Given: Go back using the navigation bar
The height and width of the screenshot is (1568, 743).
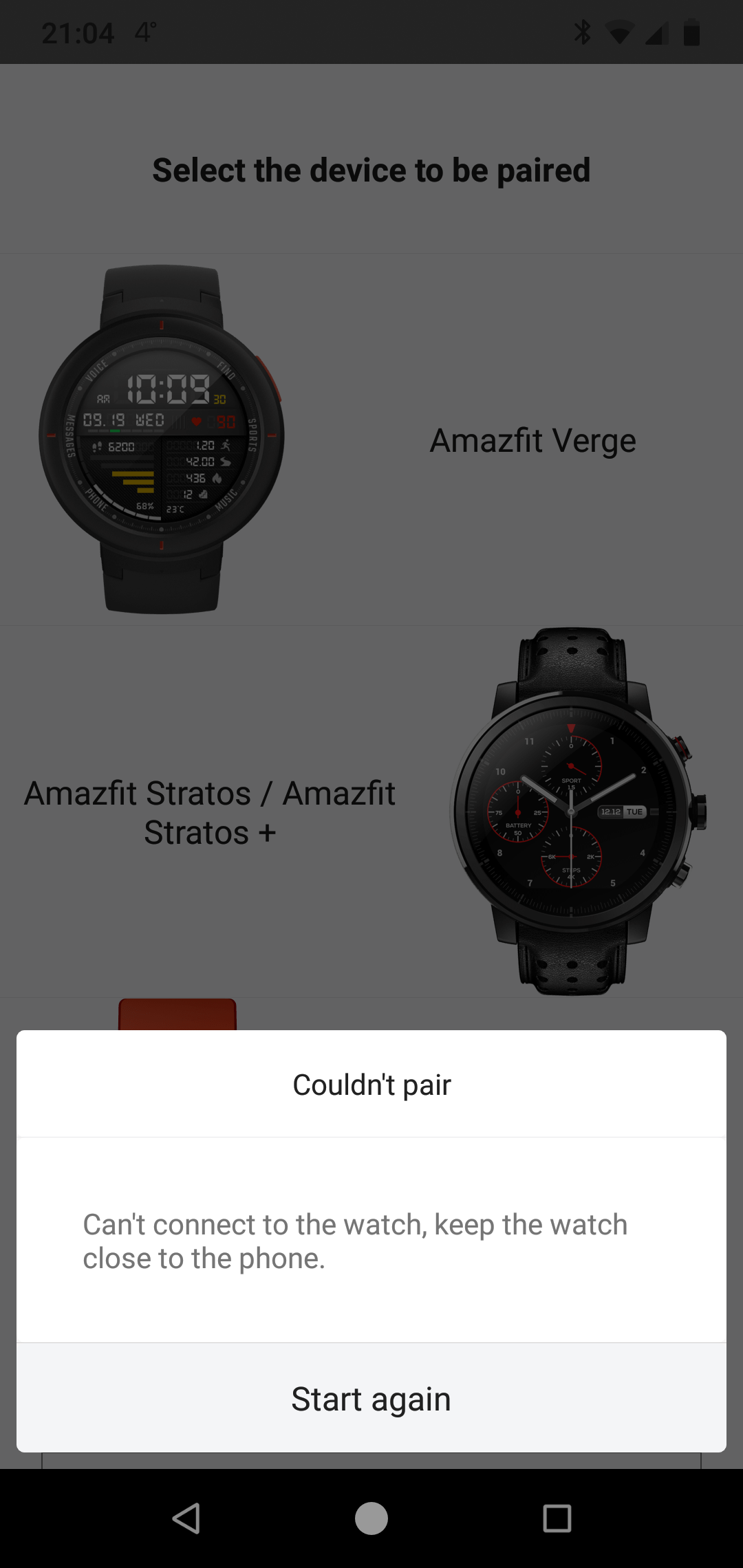Looking at the screenshot, I should 186,1518.
